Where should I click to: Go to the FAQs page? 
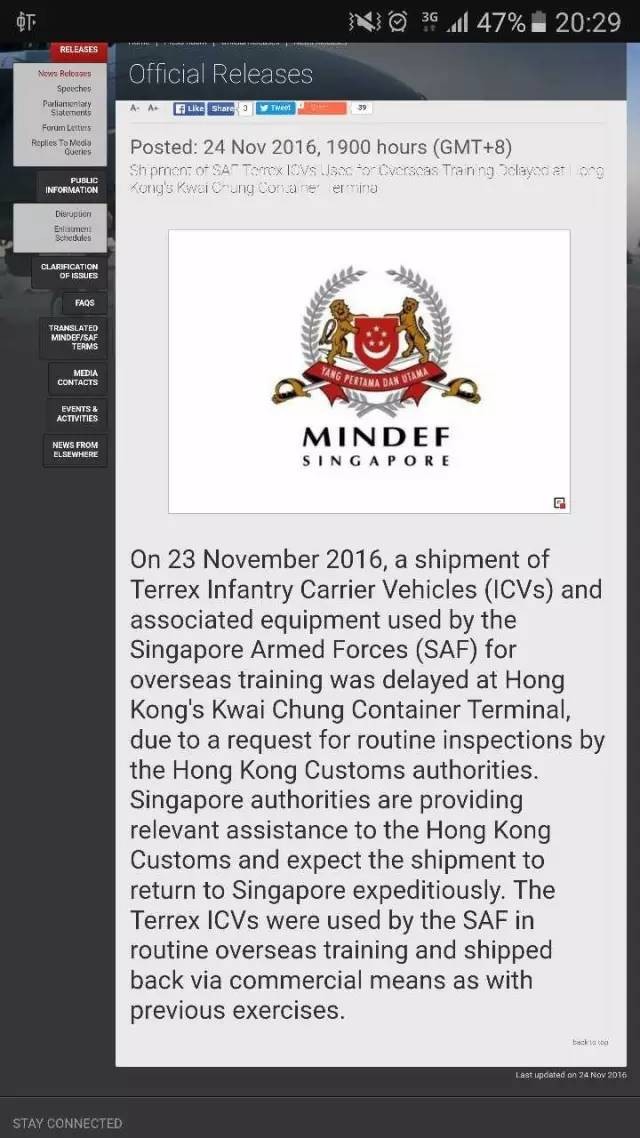pos(84,302)
